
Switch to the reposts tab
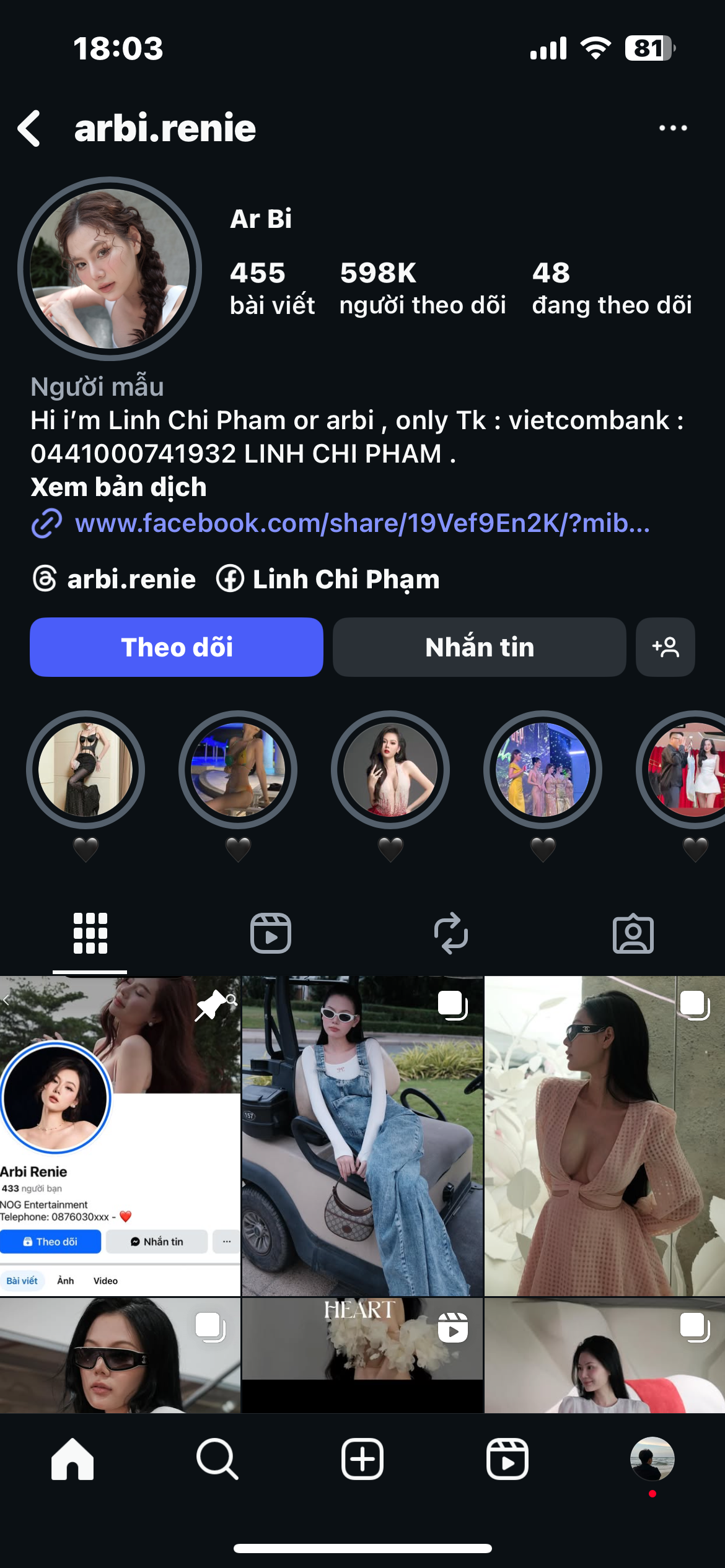(451, 933)
